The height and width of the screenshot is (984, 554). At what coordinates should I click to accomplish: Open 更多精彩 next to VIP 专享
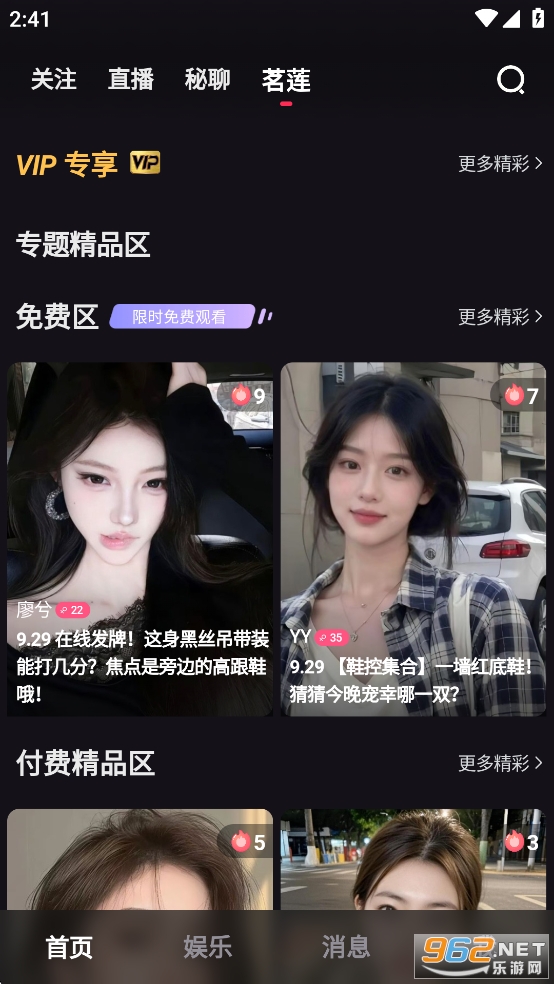pos(500,164)
